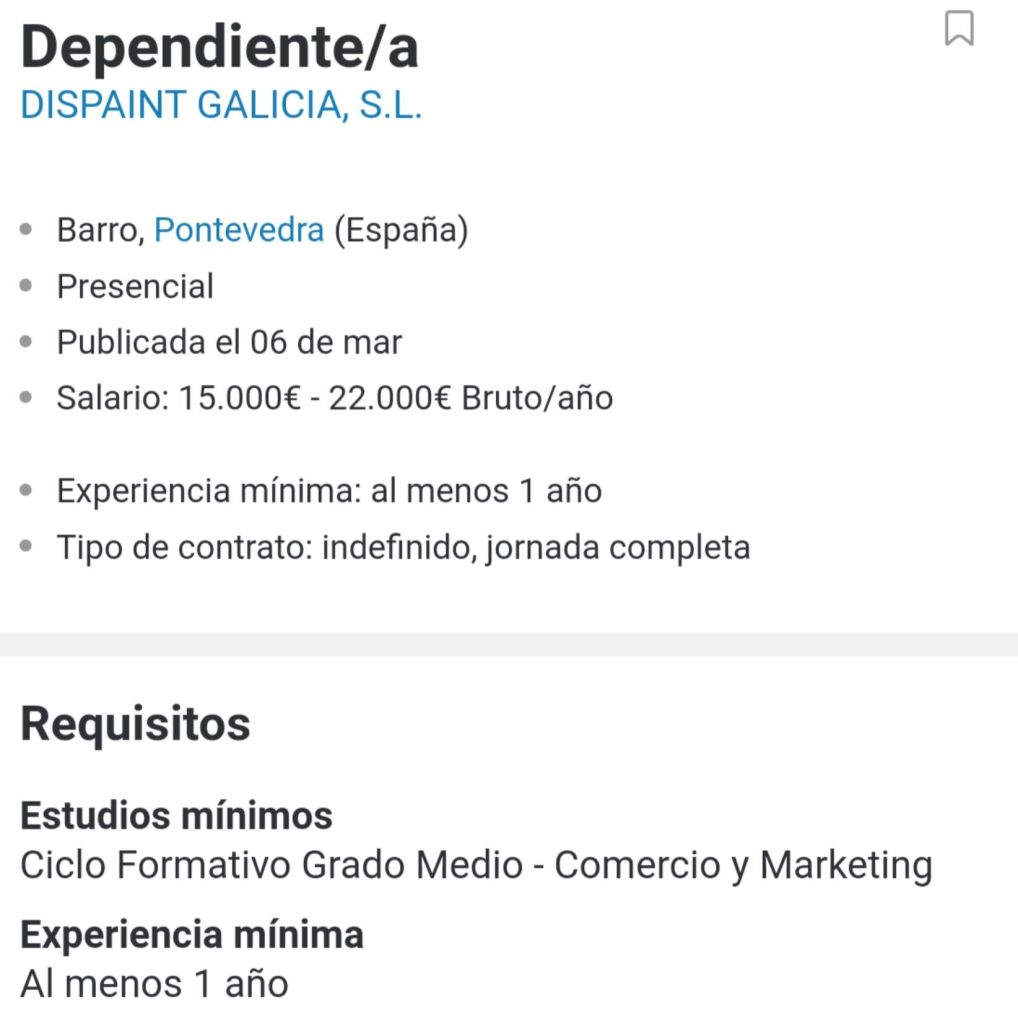This screenshot has height=1023, width=1018.
Task: Save this job with the bookmark icon
Action: [958, 28]
